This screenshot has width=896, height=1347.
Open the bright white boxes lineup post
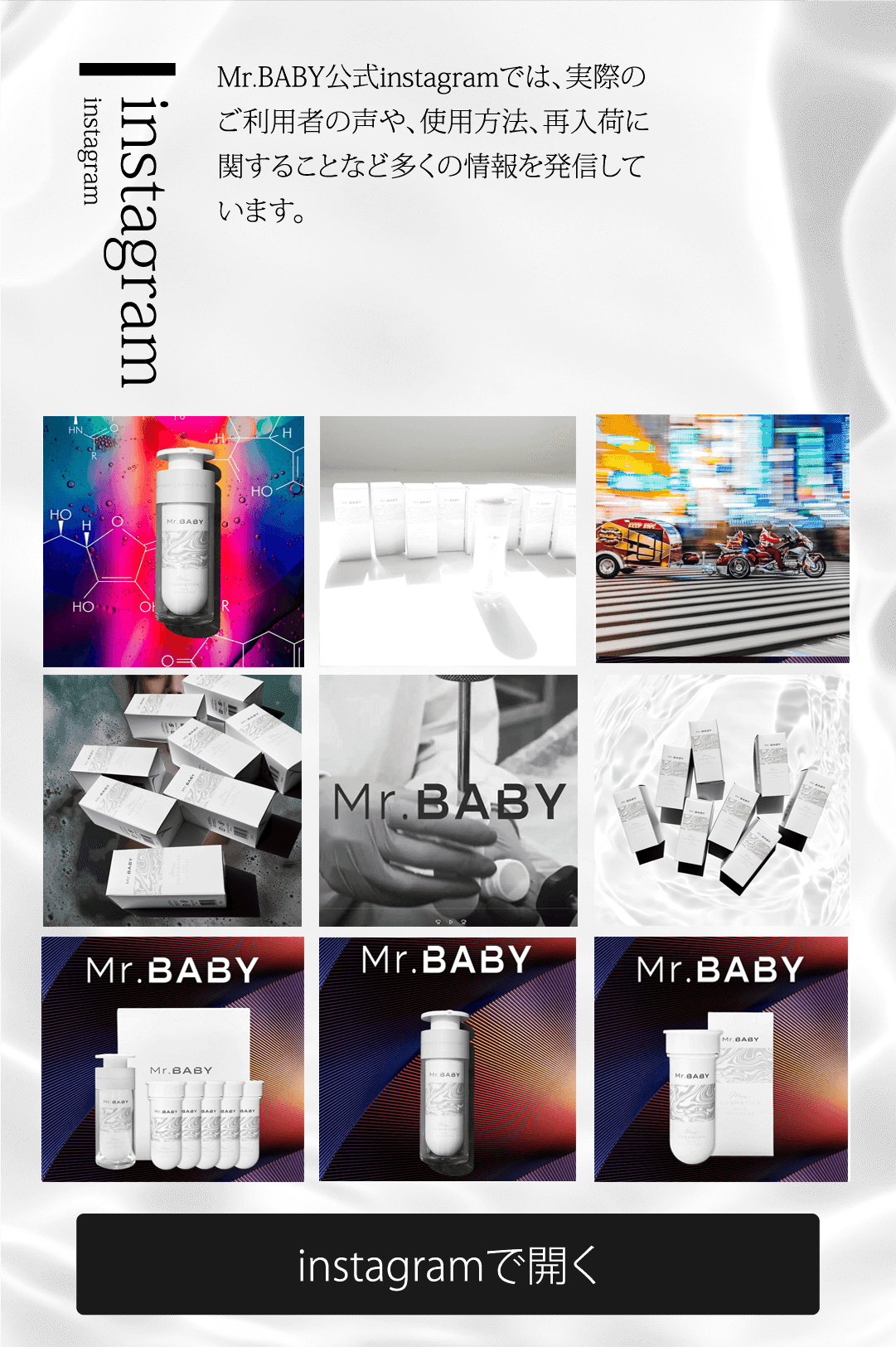click(x=448, y=541)
